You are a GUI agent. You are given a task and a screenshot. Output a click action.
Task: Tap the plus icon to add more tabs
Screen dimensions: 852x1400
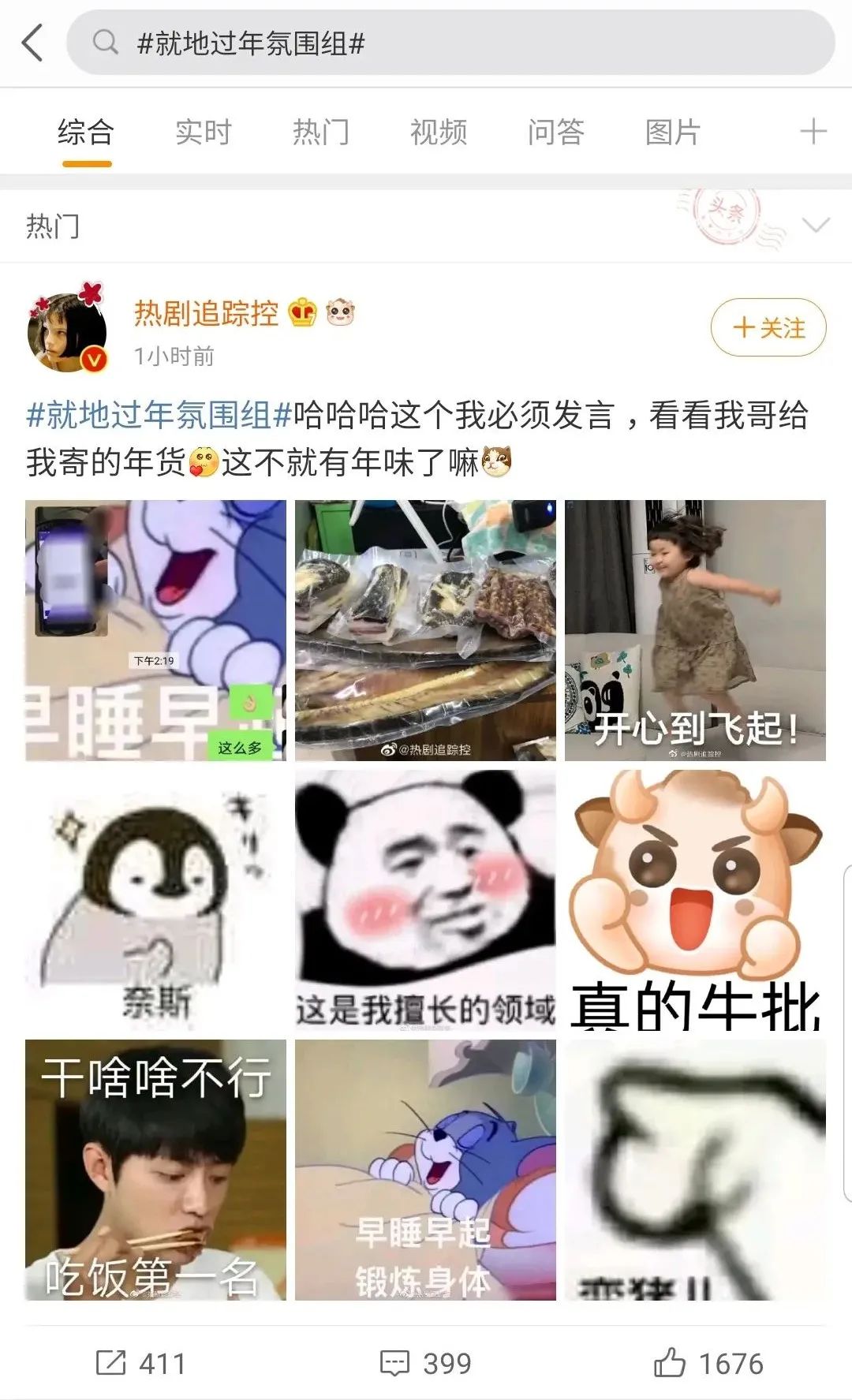click(813, 131)
